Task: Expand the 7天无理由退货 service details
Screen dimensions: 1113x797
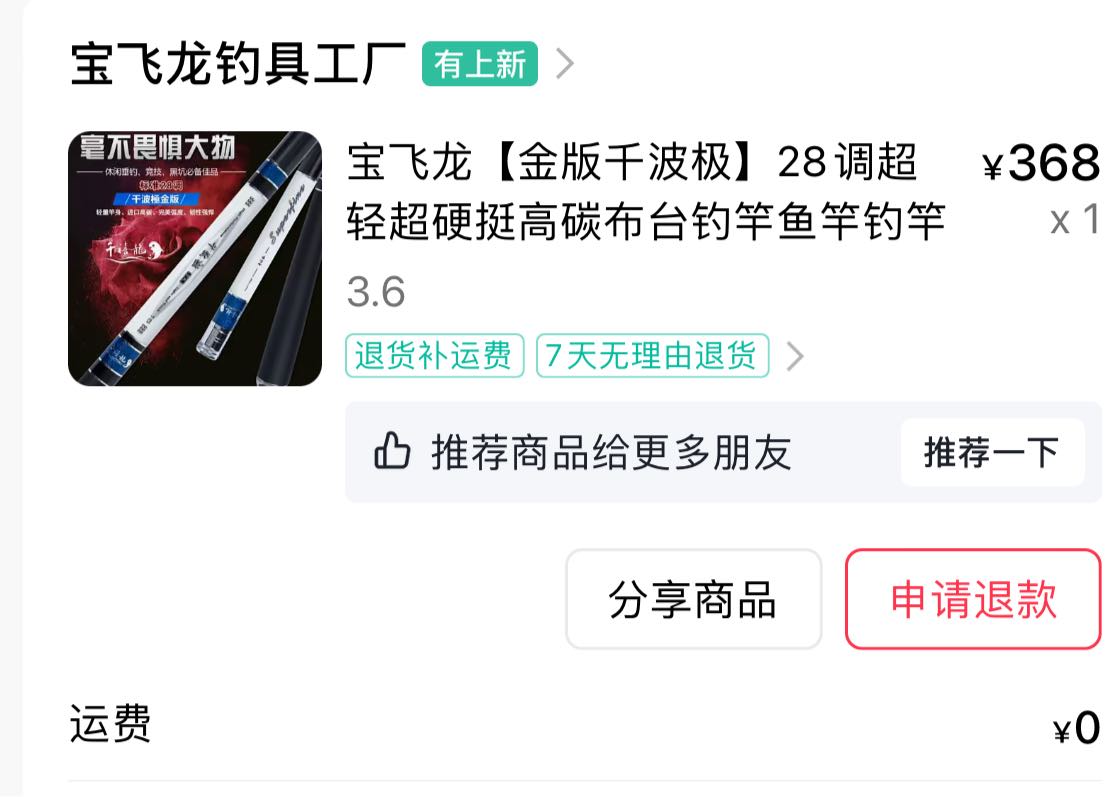Action: (652, 356)
